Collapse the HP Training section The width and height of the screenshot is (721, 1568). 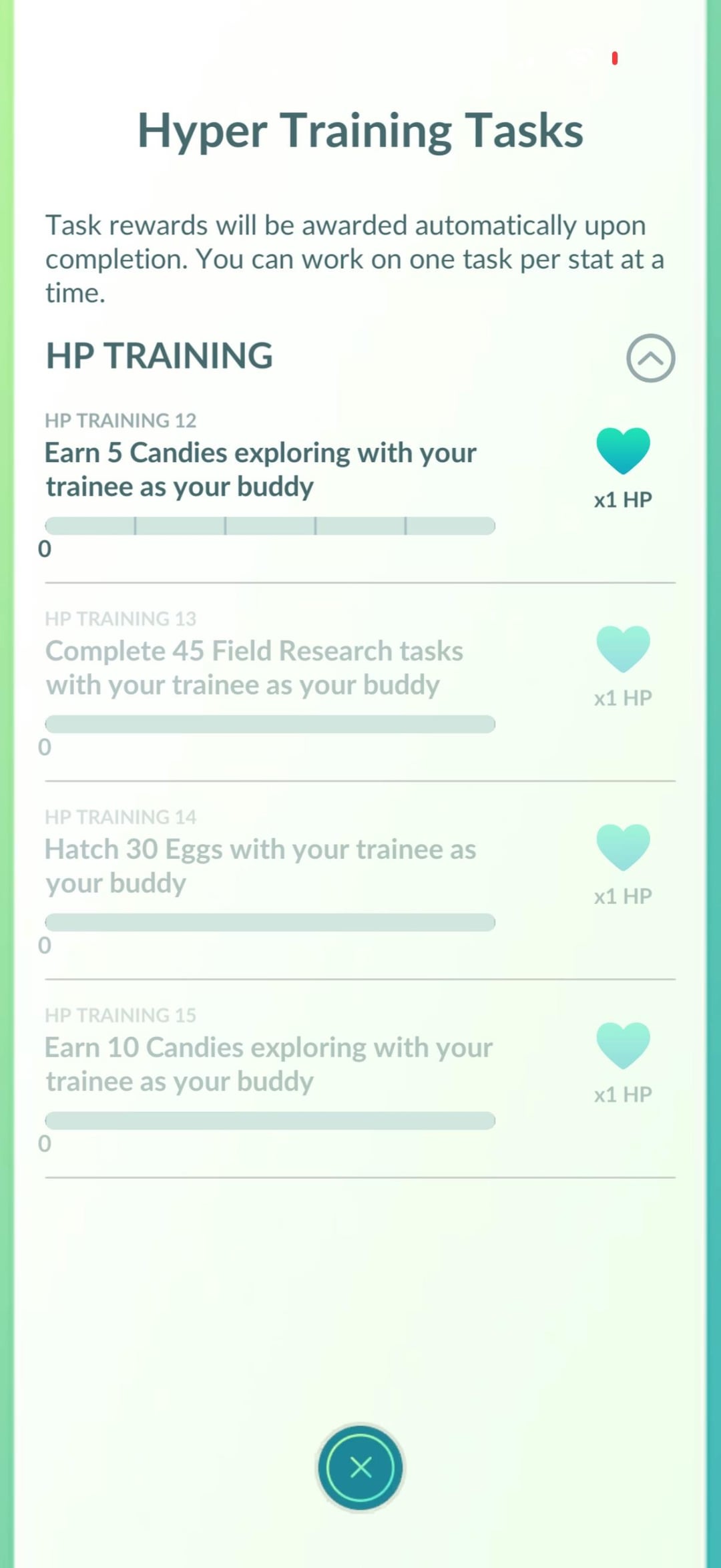650,358
